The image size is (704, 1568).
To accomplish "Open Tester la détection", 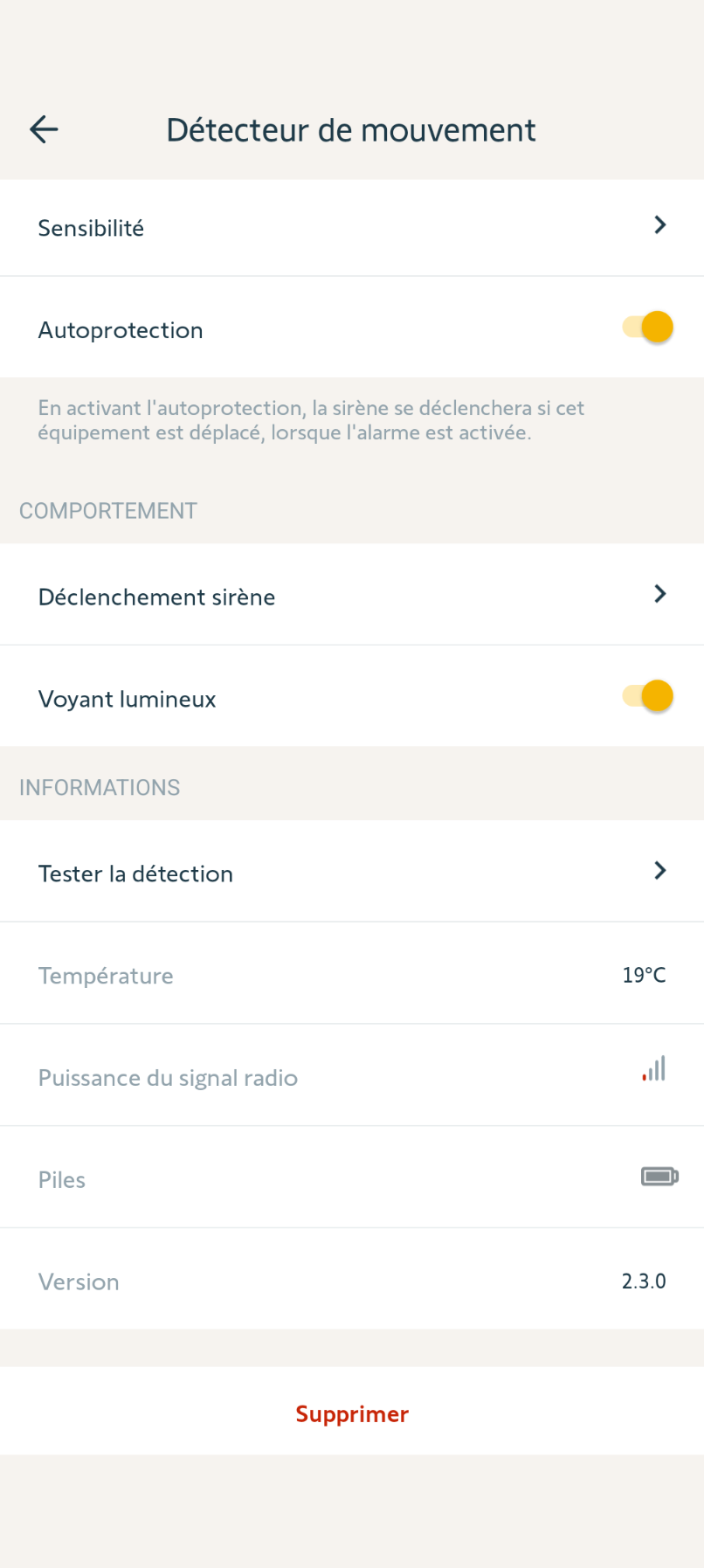I will click(351, 873).
